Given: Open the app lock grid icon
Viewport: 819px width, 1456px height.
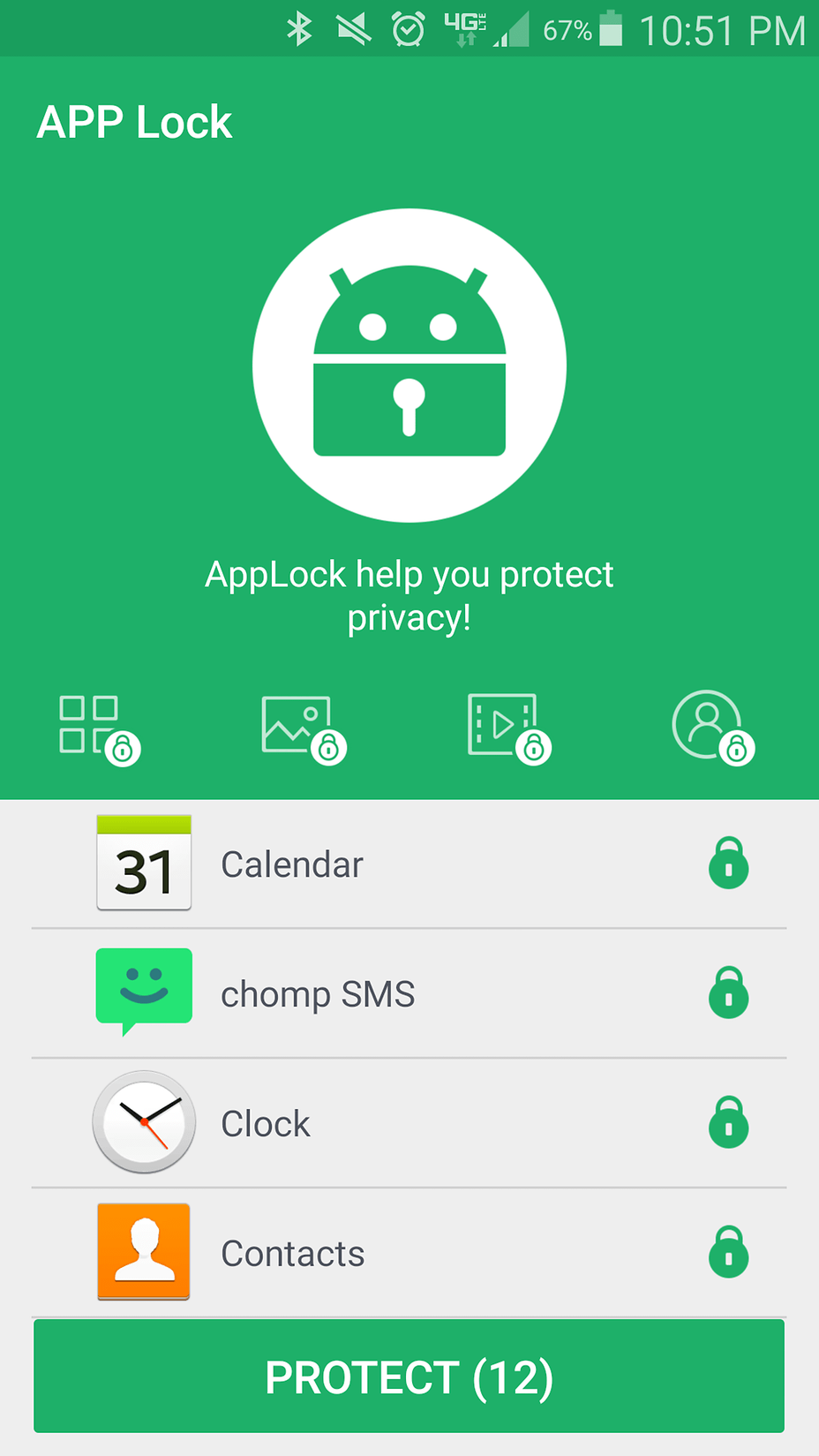Looking at the screenshot, I should 98,728.
